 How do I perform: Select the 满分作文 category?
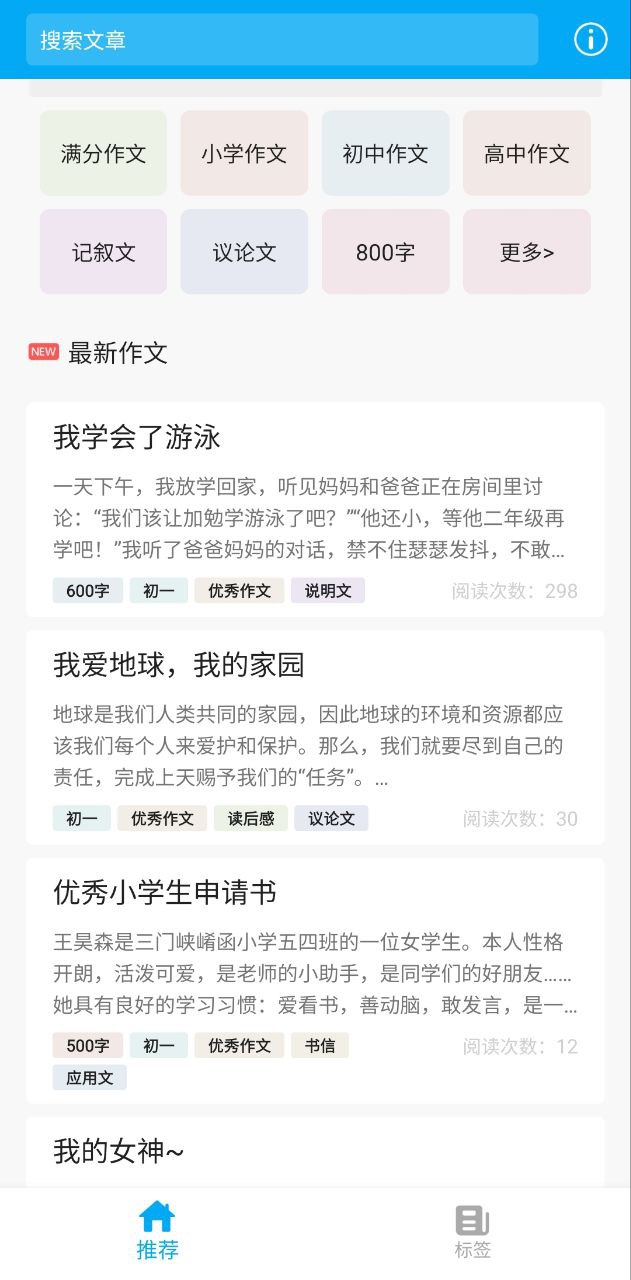103,154
